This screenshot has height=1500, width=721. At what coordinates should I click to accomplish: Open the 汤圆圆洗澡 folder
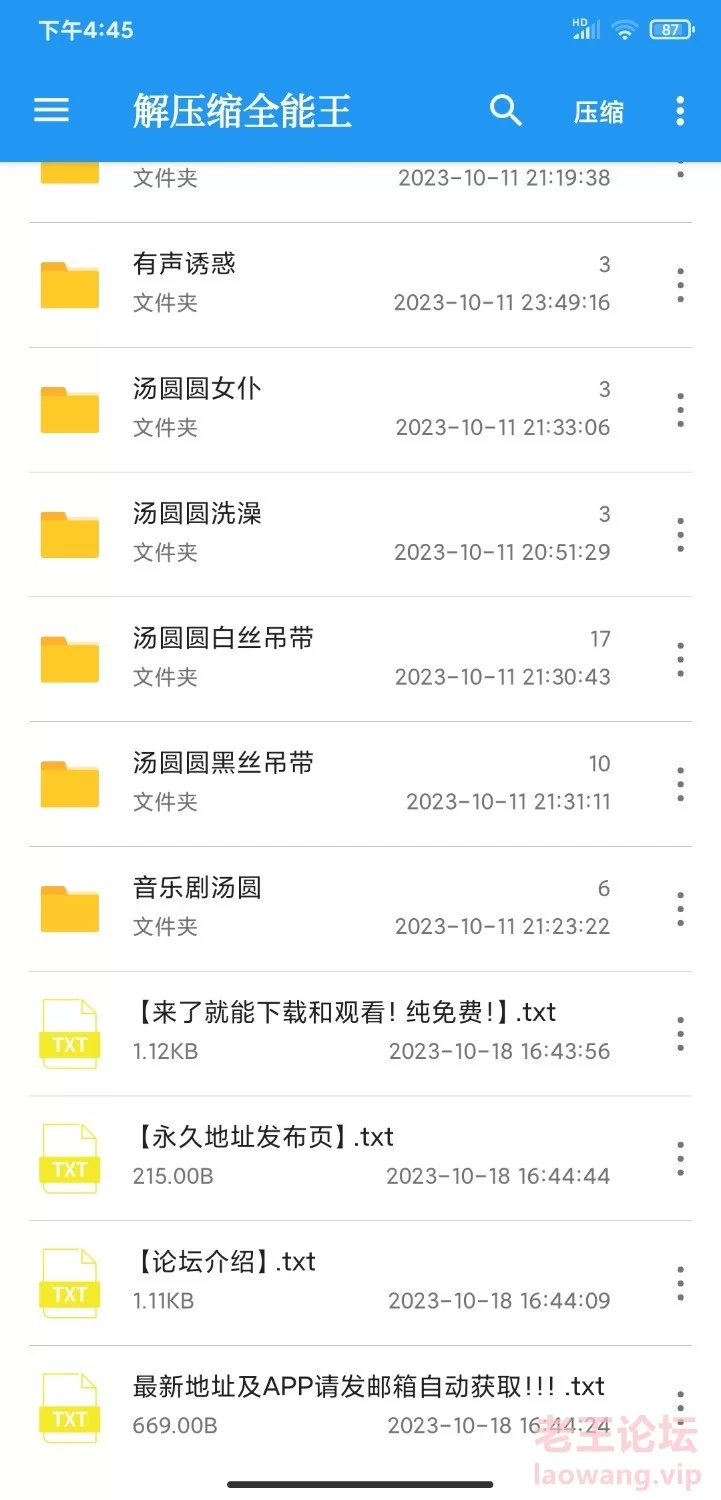click(x=360, y=535)
